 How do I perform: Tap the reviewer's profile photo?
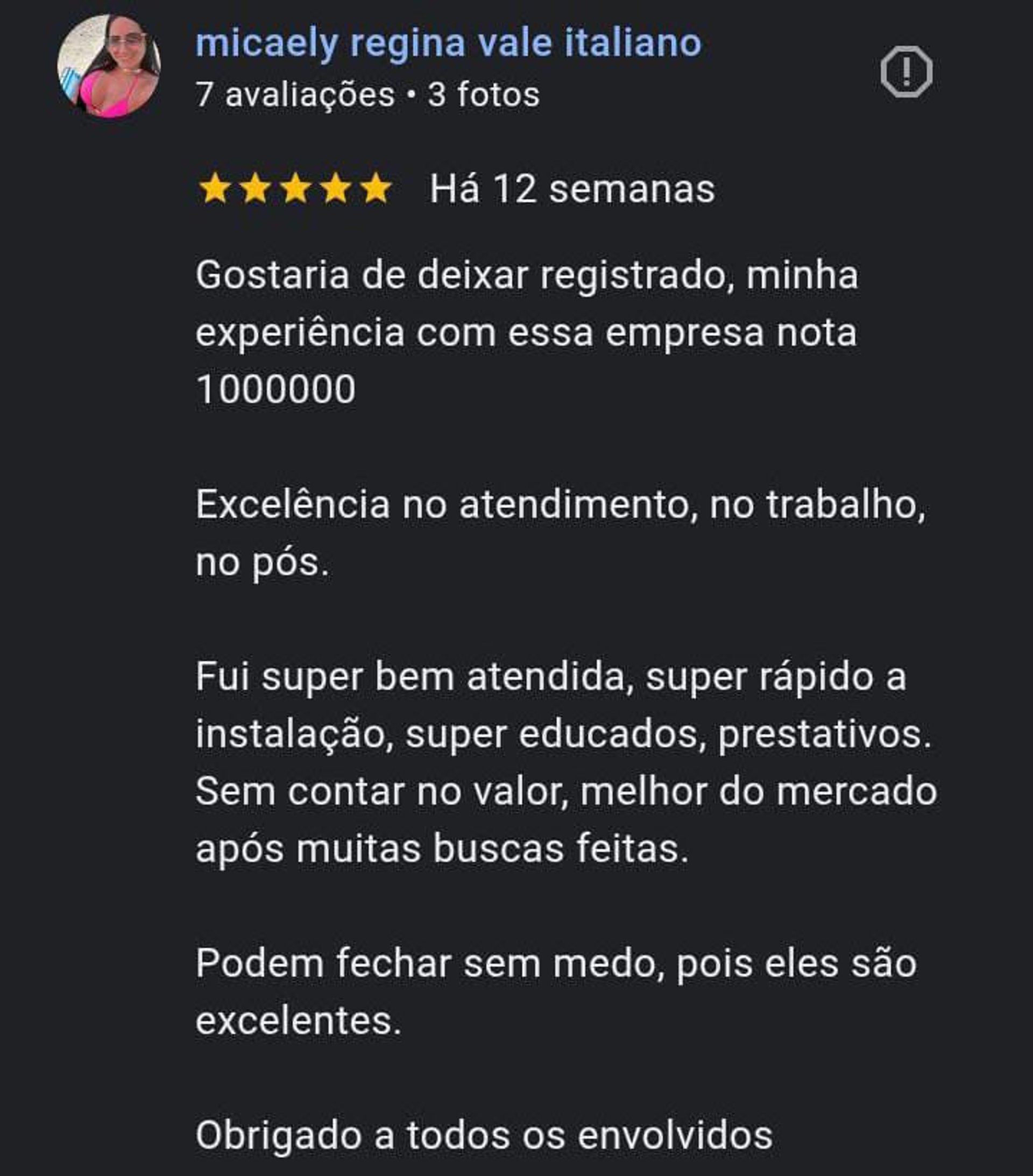pos(109,66)
